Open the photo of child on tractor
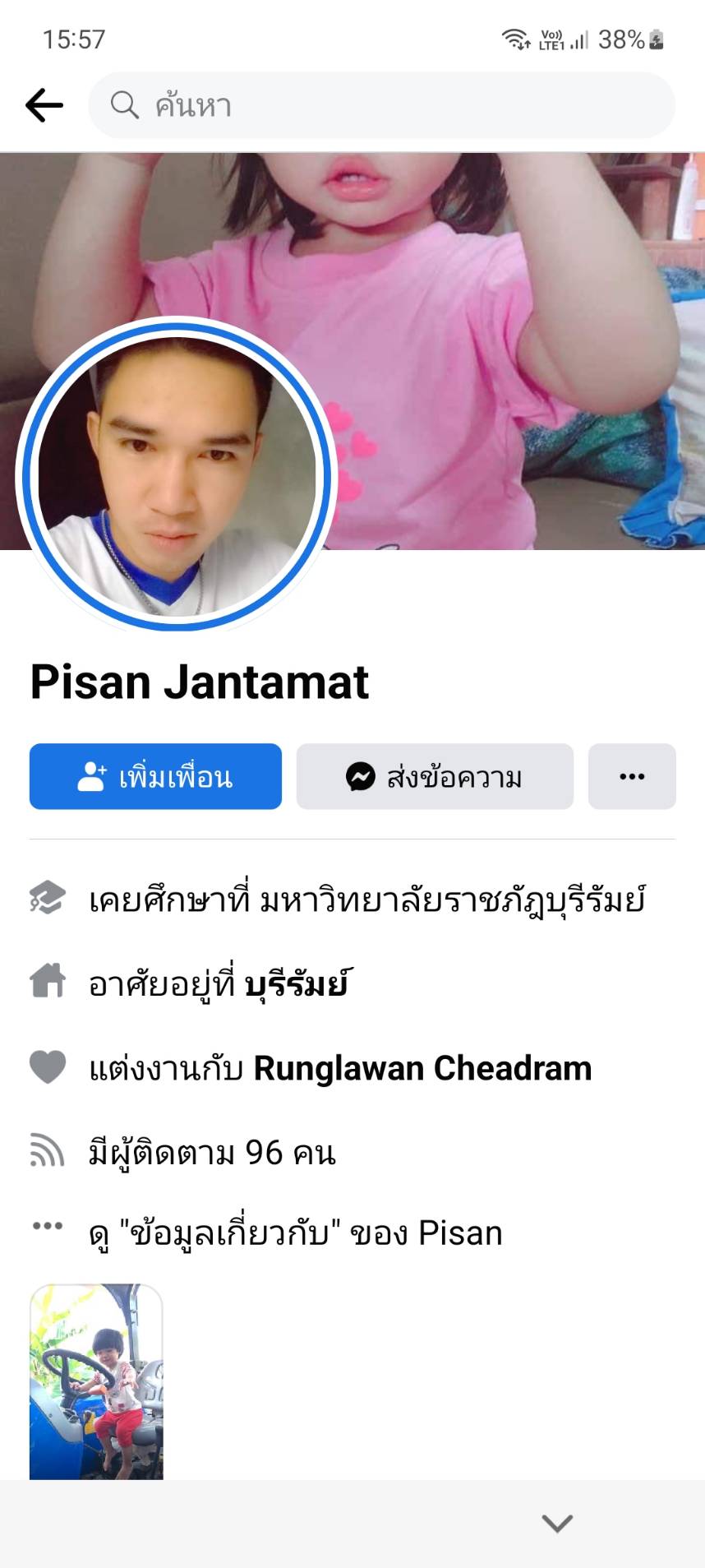This screenshot has width=705, height=1568. pos(96,1381)
